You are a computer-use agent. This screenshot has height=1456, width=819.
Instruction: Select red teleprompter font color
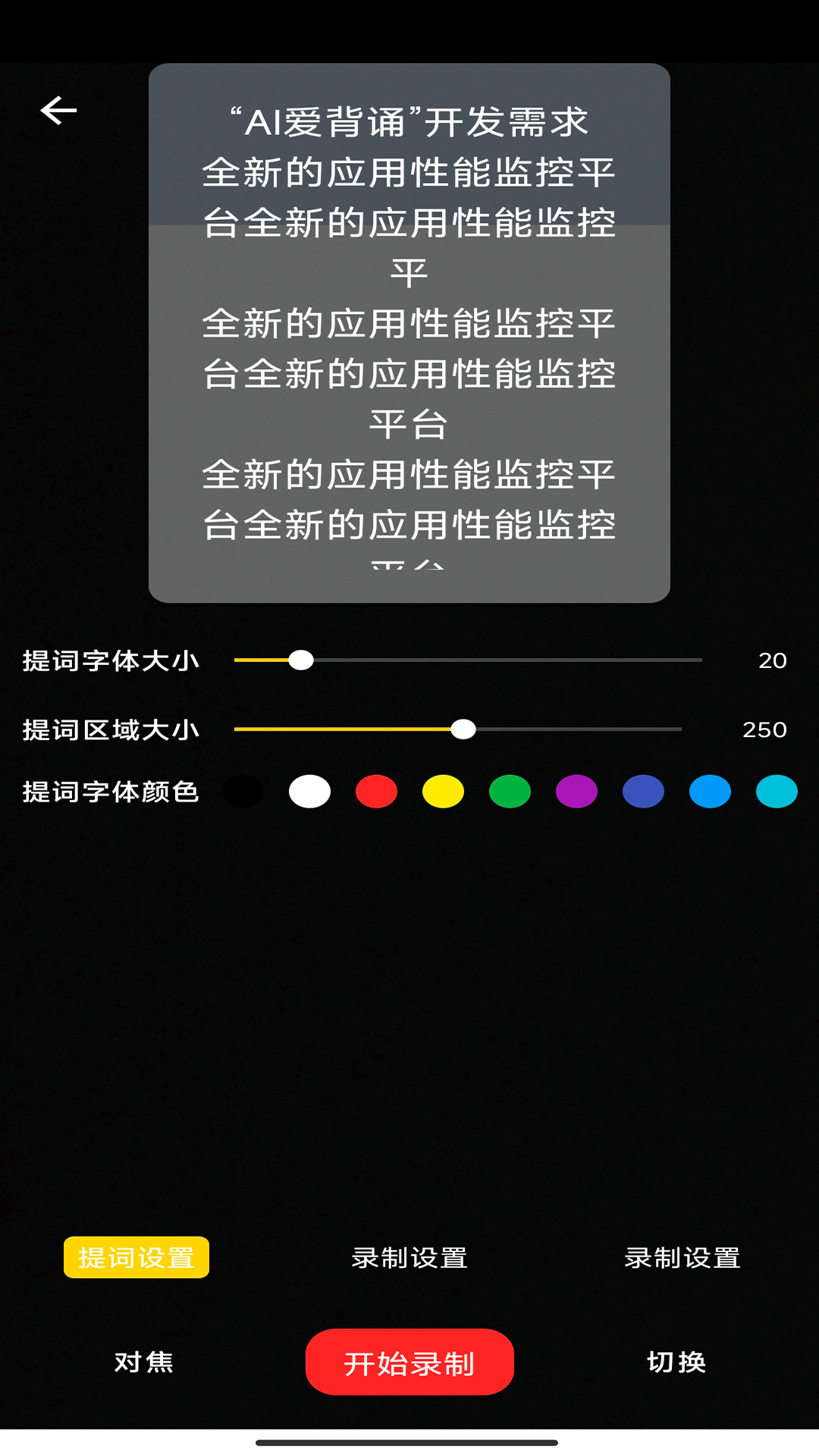point(376,792)
